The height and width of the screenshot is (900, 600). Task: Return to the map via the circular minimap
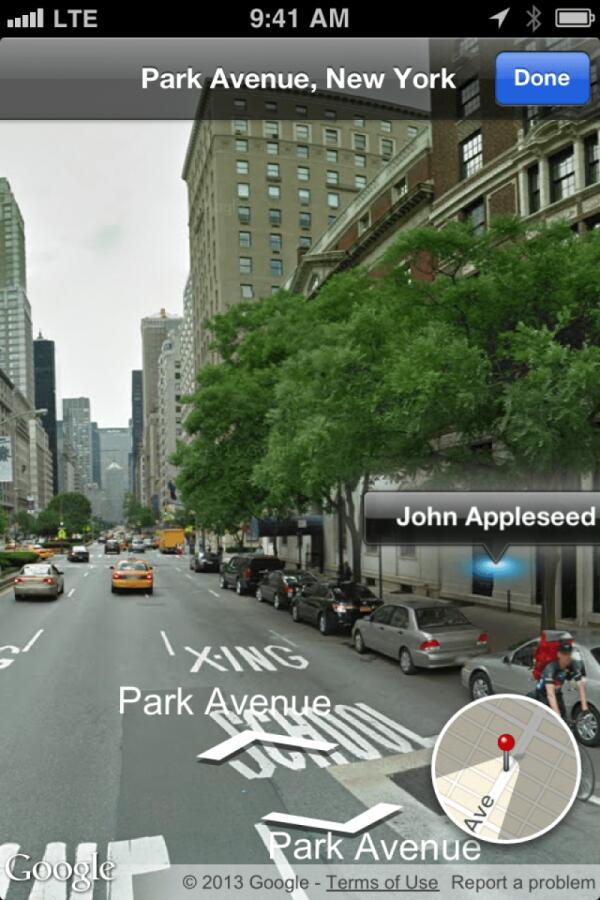(x=505, y=769)
